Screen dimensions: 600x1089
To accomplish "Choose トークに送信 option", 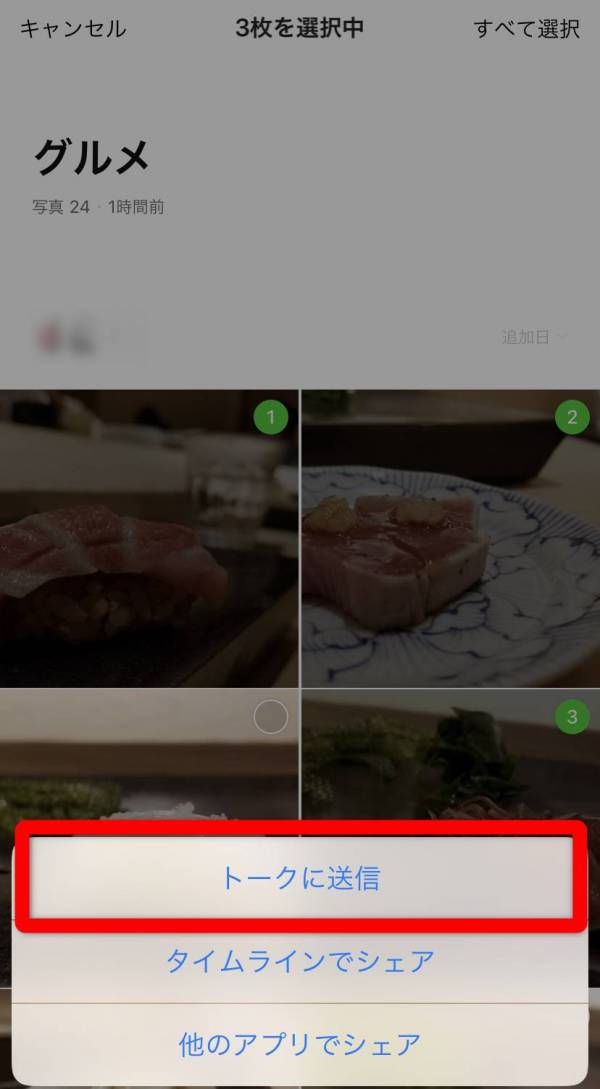I will pyautogui.click(x=300, y=879).
